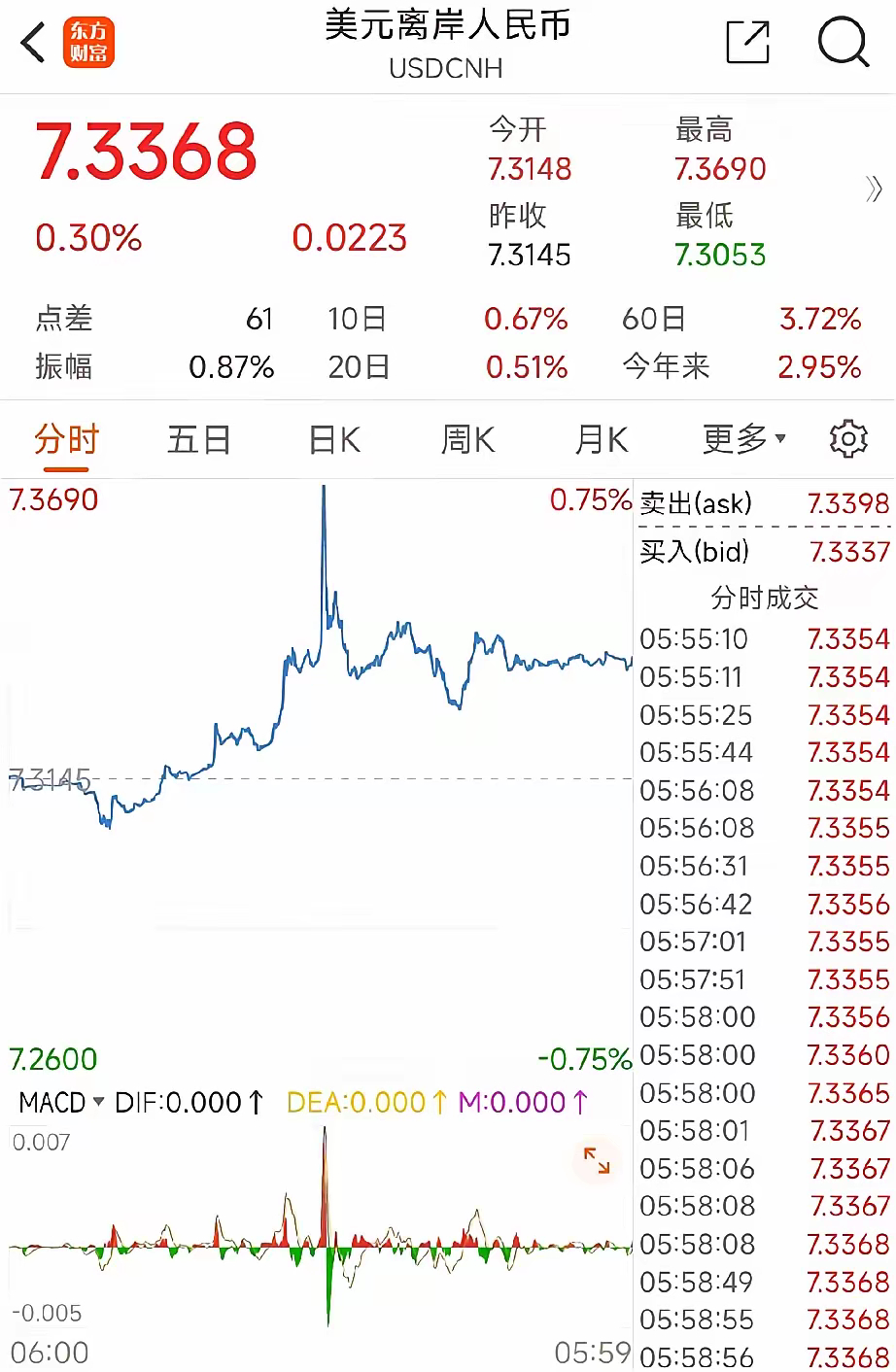Expand more stats with the right chevron
This screenshot has height=1372, width=896.
click(873, 190)
